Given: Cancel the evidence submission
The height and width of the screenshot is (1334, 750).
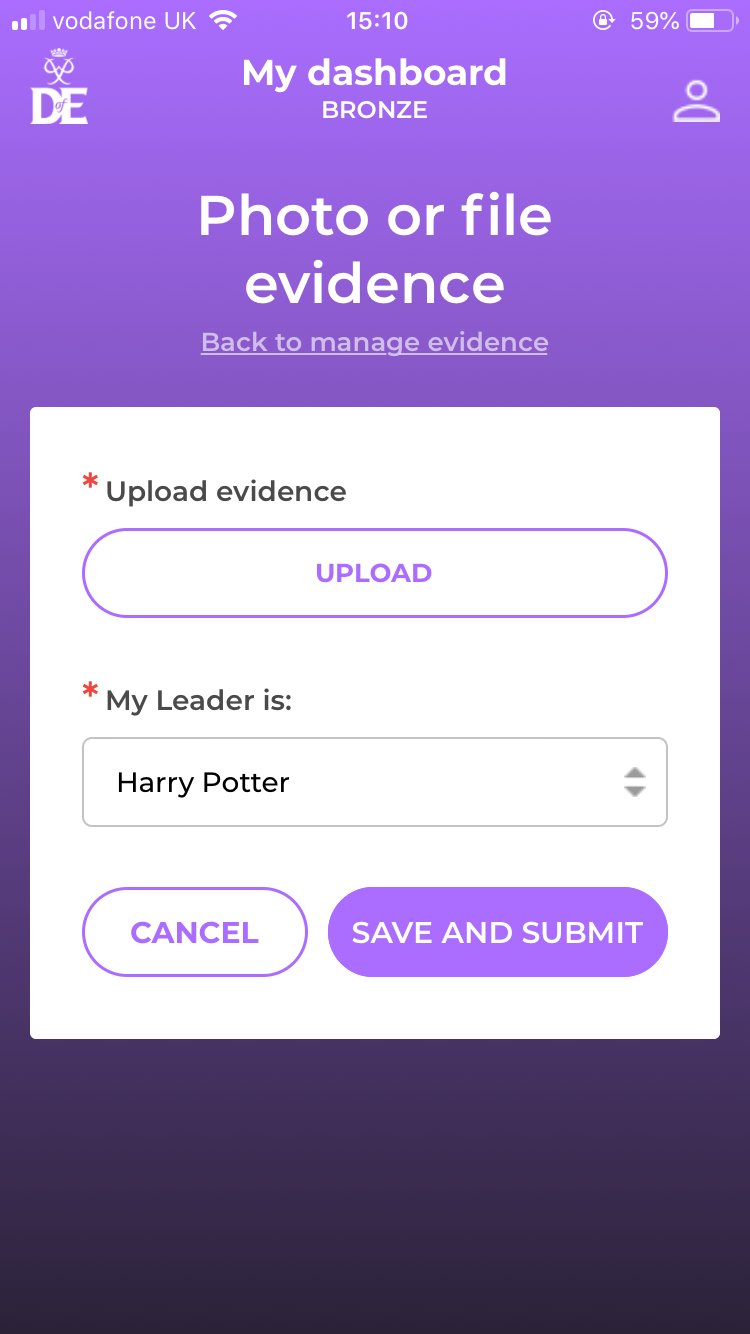Looking at the screenshot, I should point(194,932).
